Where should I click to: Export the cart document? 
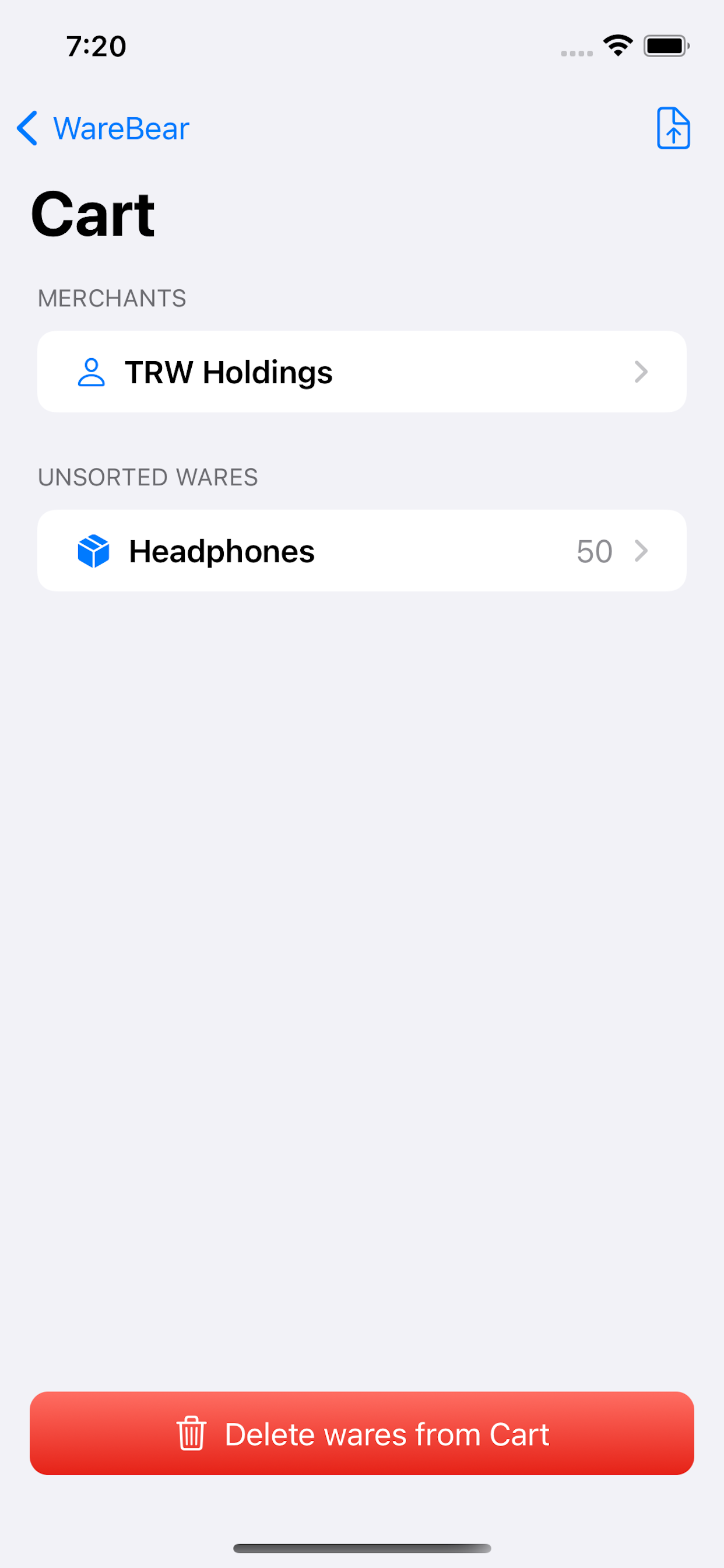(x=673, y=128)
